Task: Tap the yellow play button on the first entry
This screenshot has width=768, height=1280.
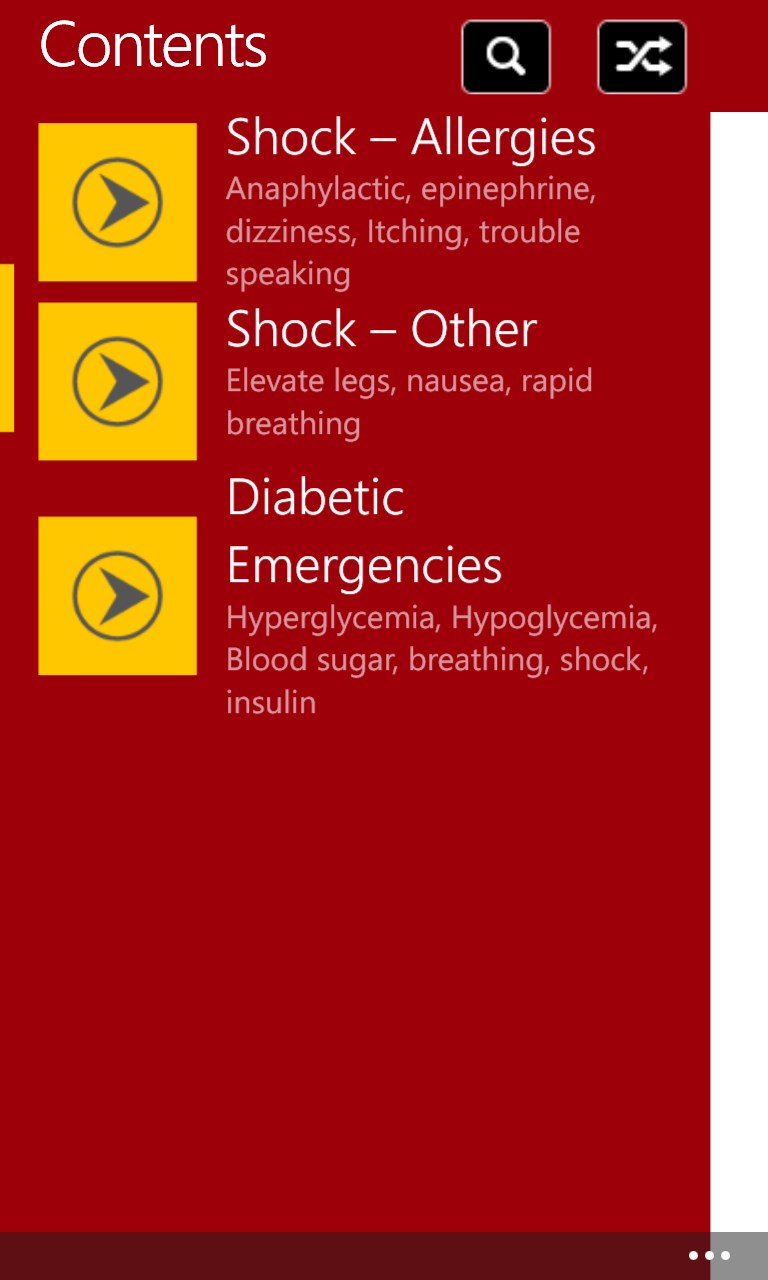Action: 117,201
